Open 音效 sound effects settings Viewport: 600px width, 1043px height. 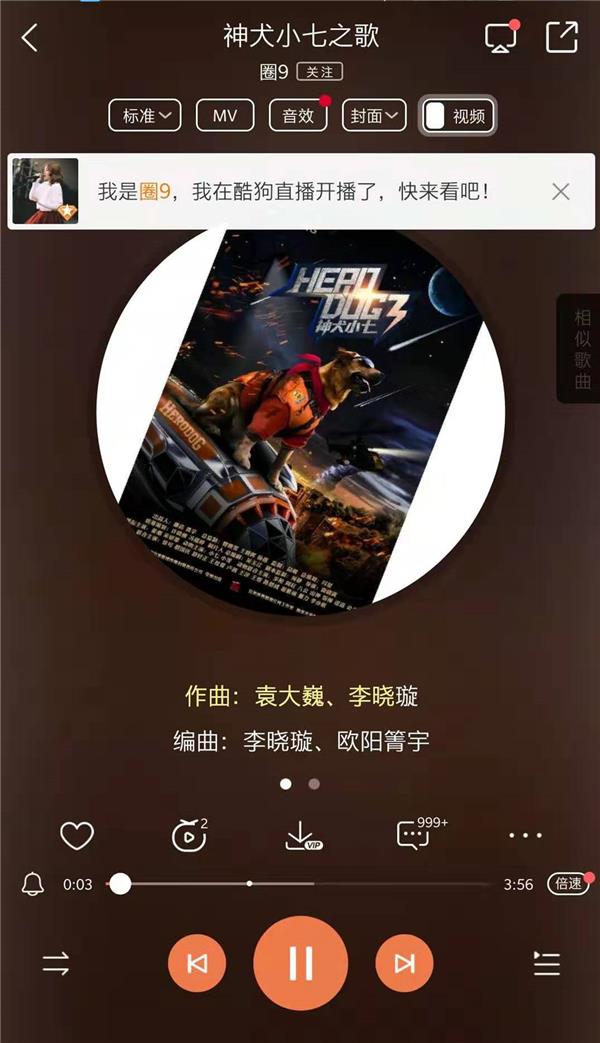(x=298, y=116)
